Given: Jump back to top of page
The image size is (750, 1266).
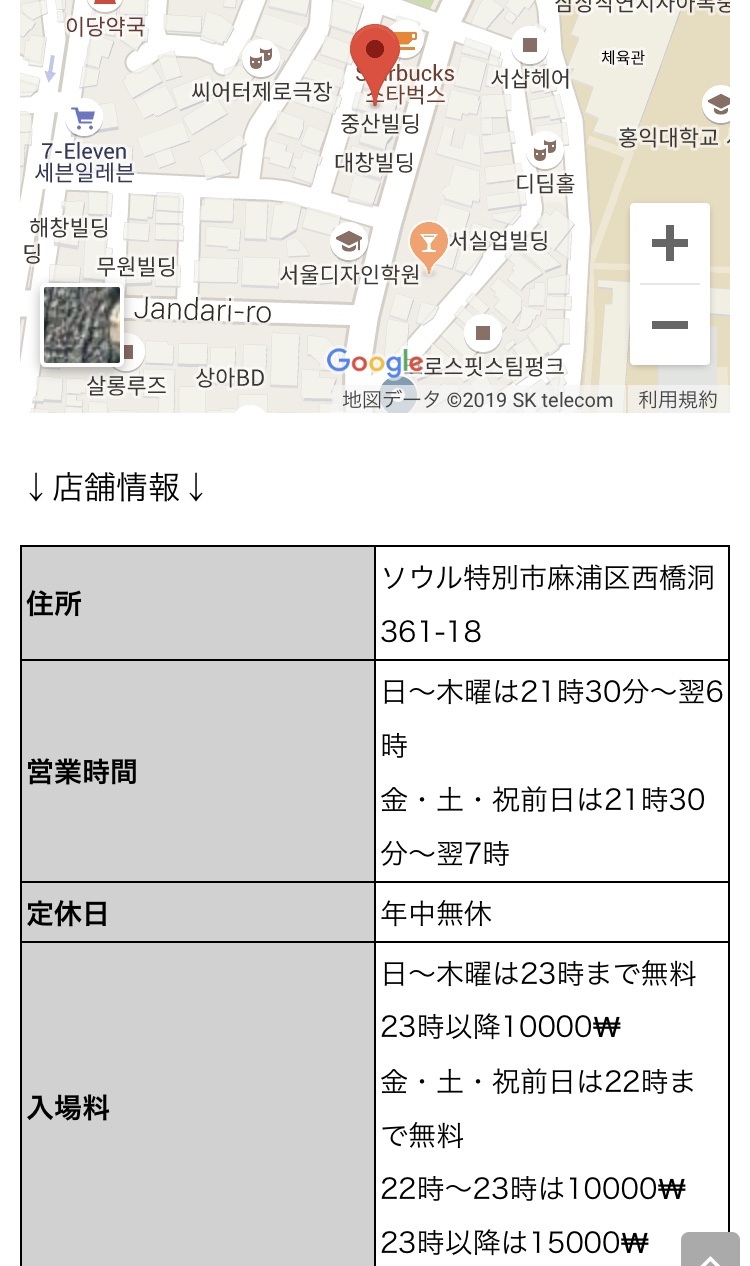Looking at the screenshot, I should click(x=710, y=1249).
